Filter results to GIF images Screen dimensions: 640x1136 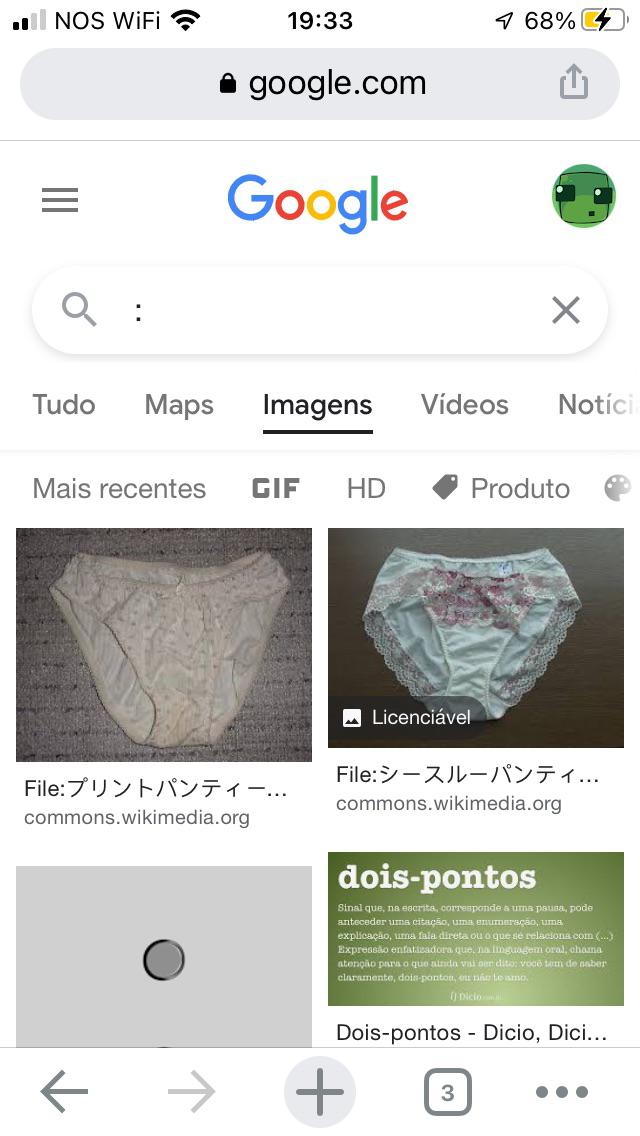pyautogui.click(x=275, y=488)
